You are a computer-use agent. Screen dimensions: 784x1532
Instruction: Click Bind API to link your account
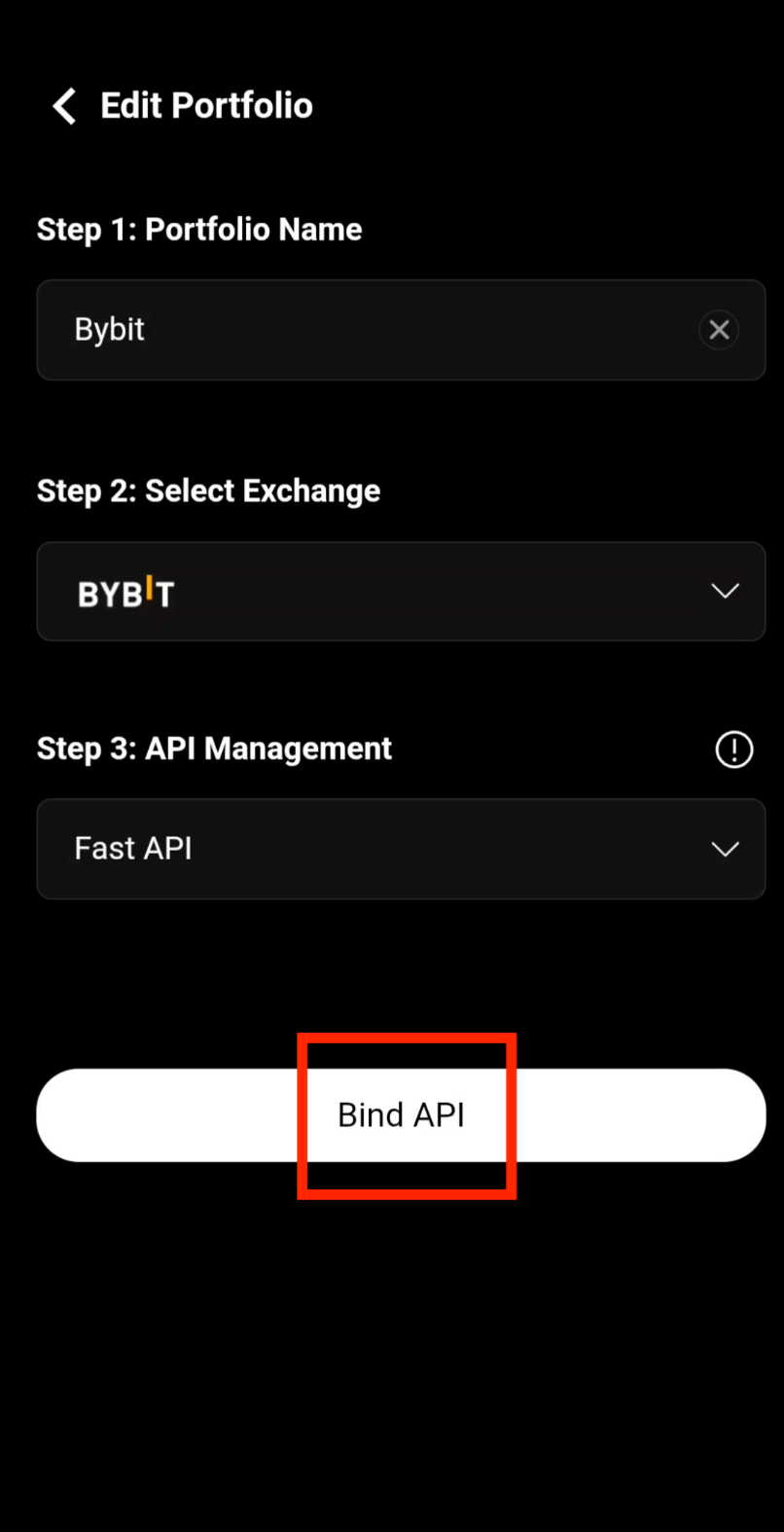pyautogui.click(x=401, y=1114)
